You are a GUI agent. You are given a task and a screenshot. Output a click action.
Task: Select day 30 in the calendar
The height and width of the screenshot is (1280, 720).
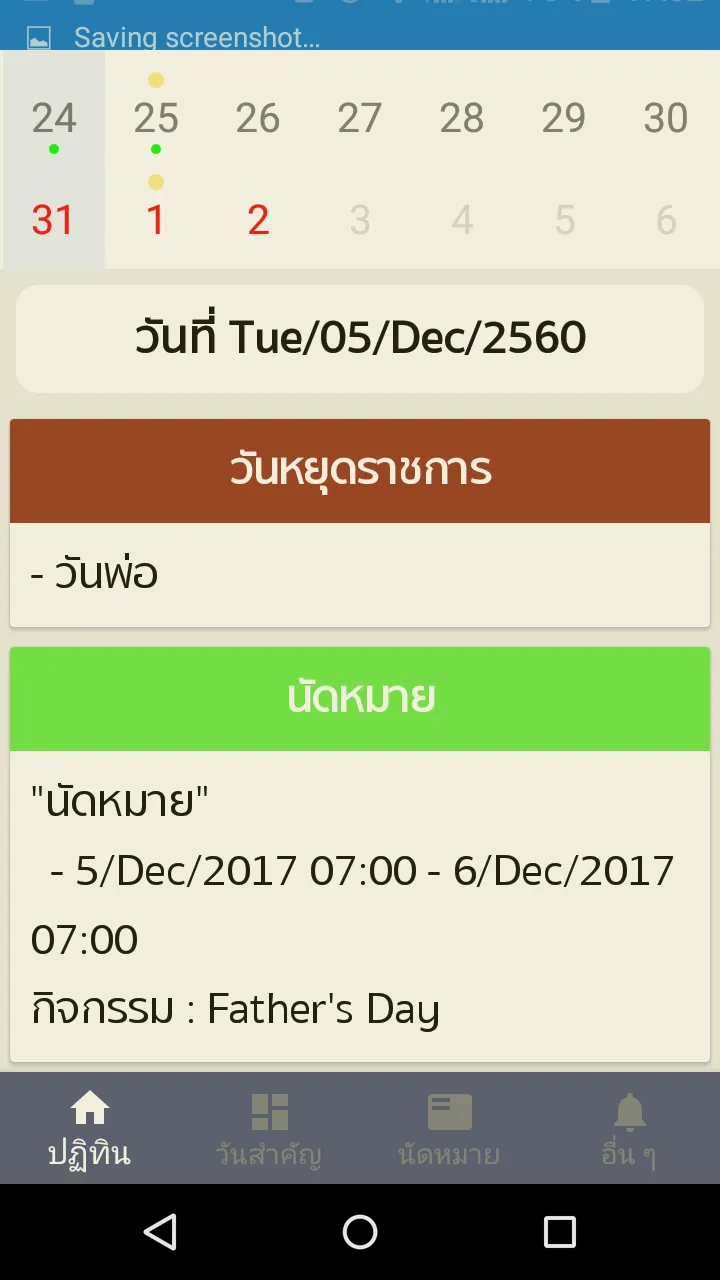click(x=666, y=118)
